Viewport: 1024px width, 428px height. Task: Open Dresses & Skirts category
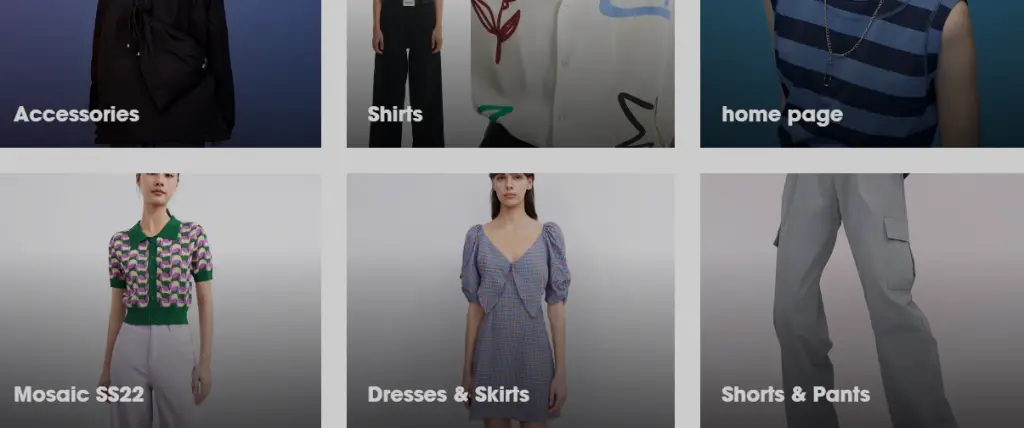click(510, 300)
